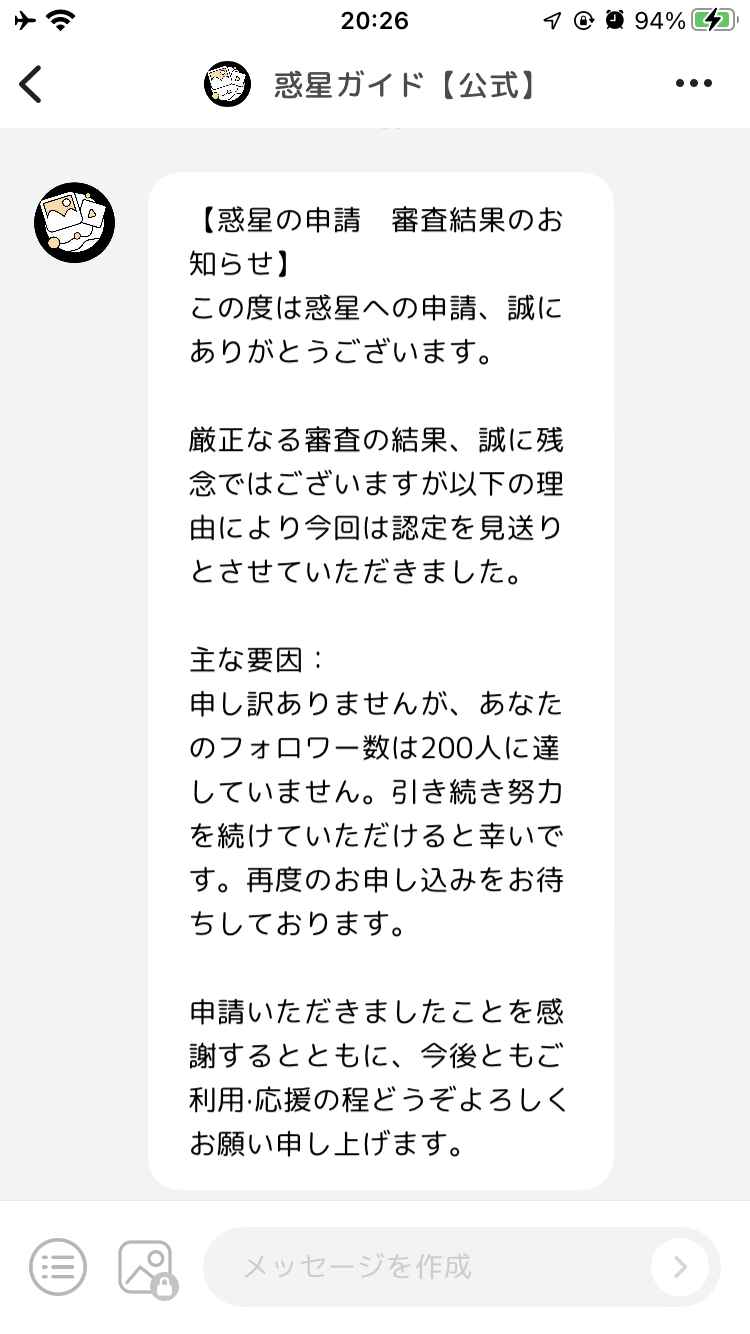Open the three-dot overflow menu
This screenshot has height=1334, width=750.
pyautogui.click(x=693, y=84)
